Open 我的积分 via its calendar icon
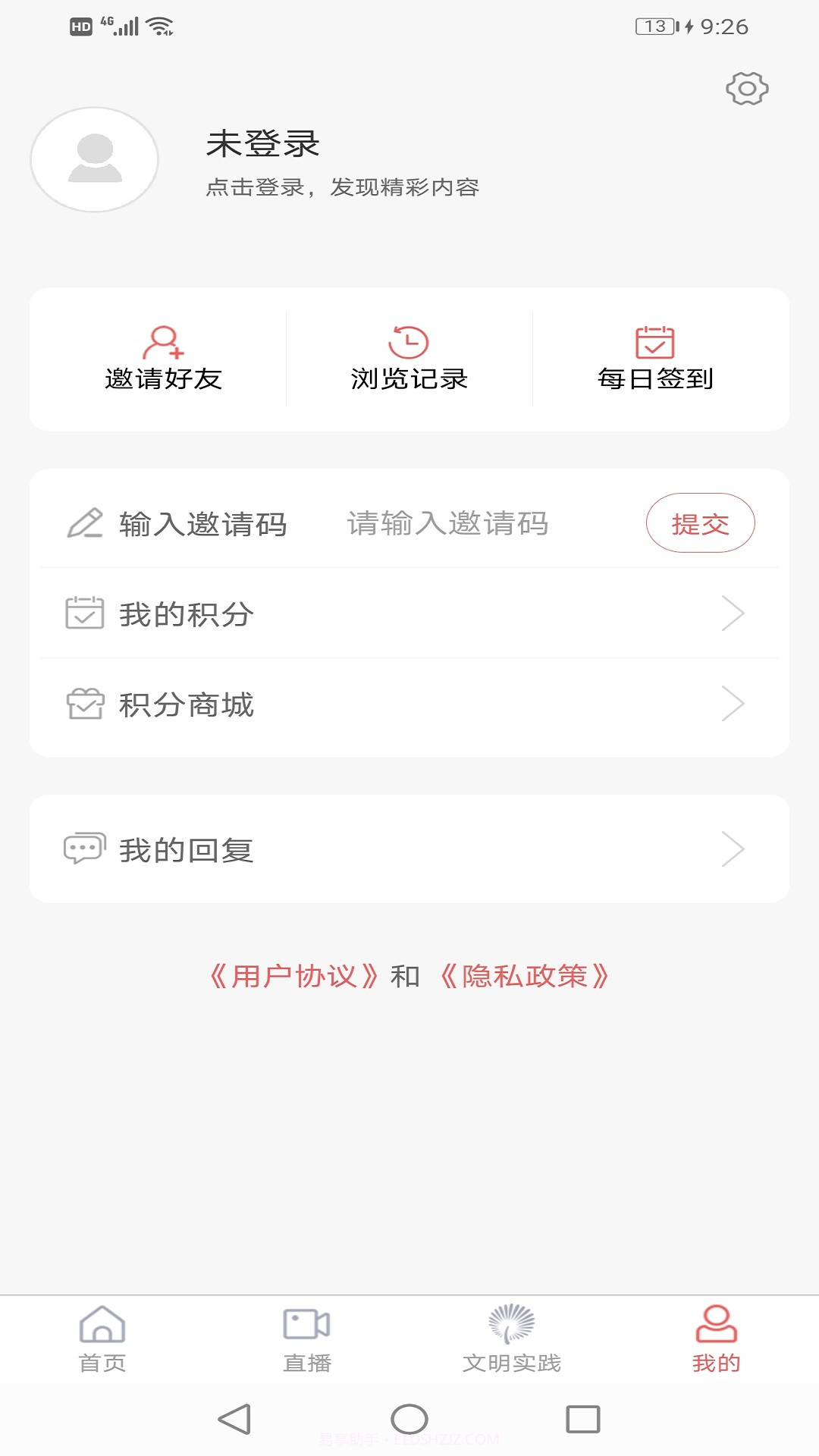Image resolution: width=819 pixels, height=1456 pixels. 86,614
